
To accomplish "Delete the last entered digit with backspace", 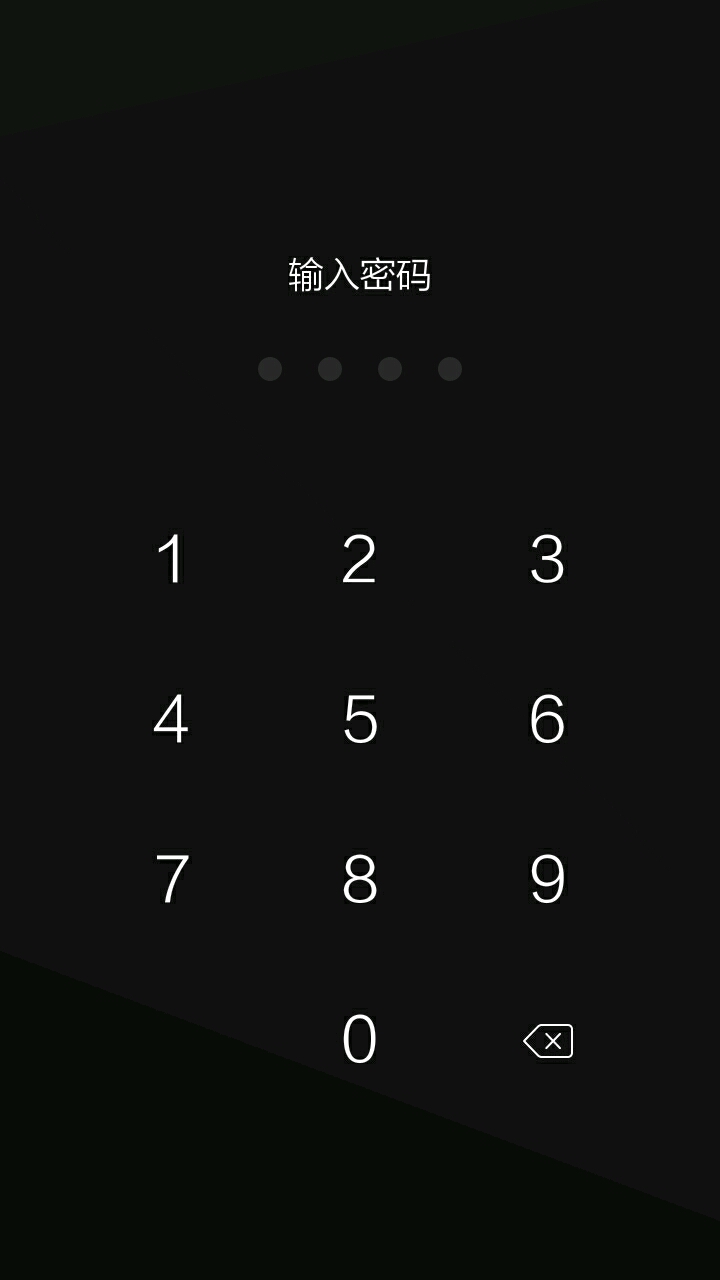I will coord(548,1041).
